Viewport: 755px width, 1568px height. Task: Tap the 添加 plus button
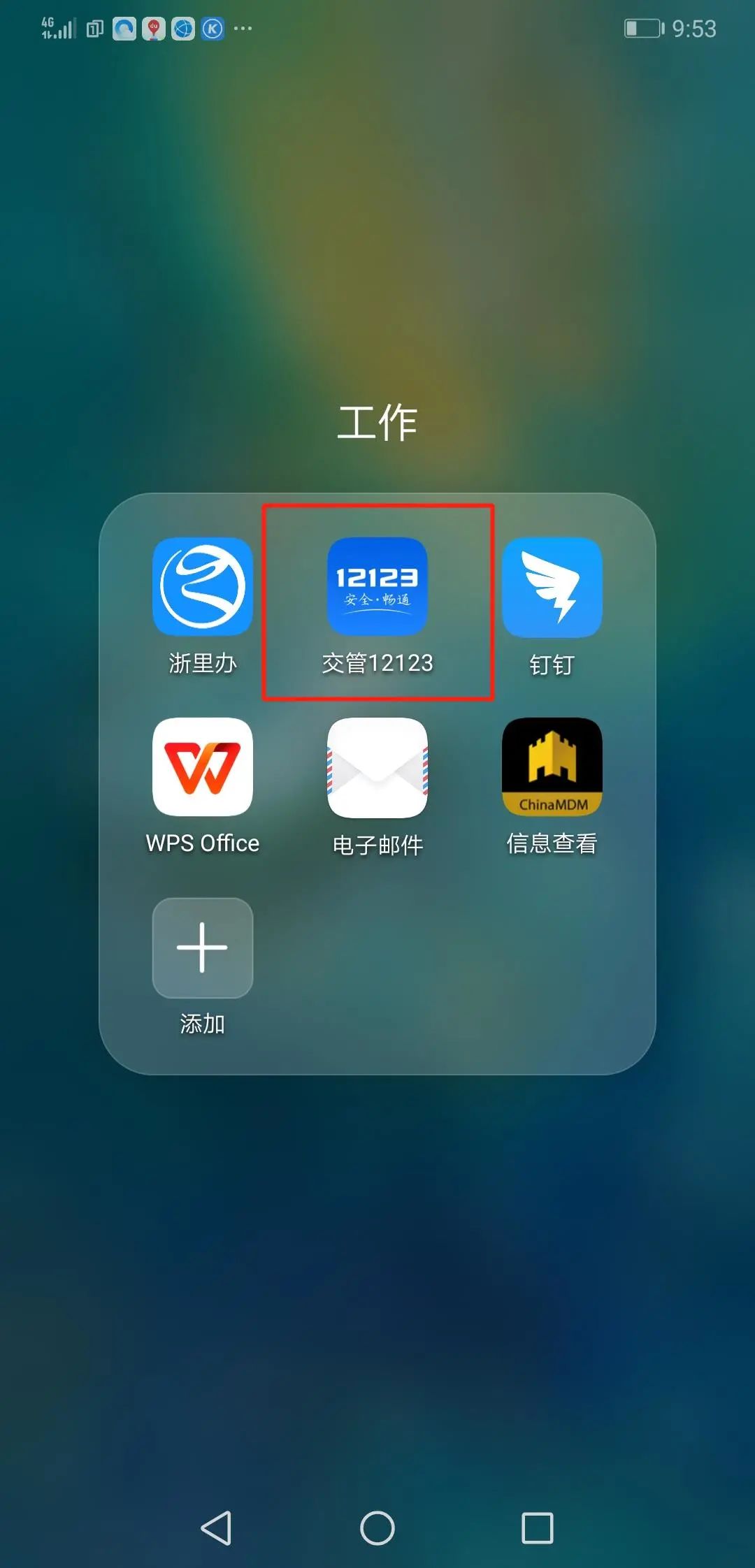(202, 948)
